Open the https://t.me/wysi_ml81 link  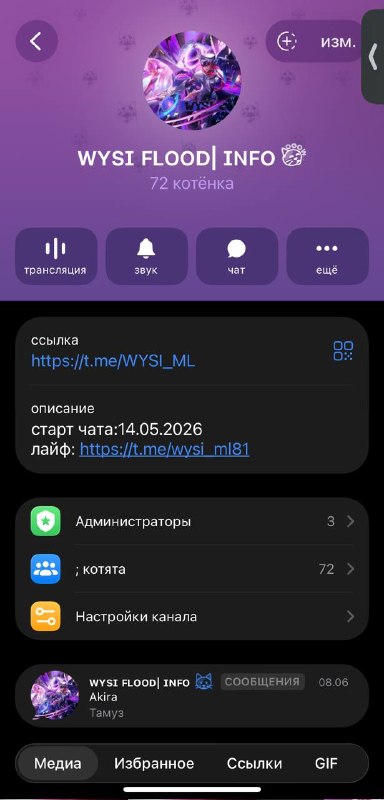[164, 449]
